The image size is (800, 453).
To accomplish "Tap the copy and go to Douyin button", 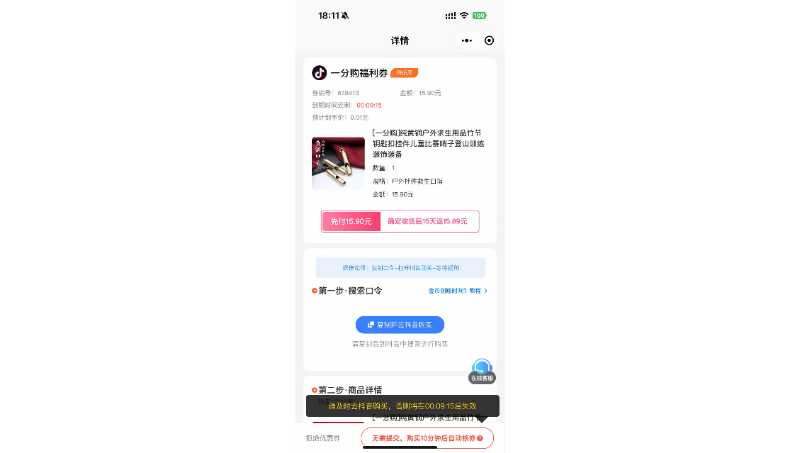I will [400, 324].
